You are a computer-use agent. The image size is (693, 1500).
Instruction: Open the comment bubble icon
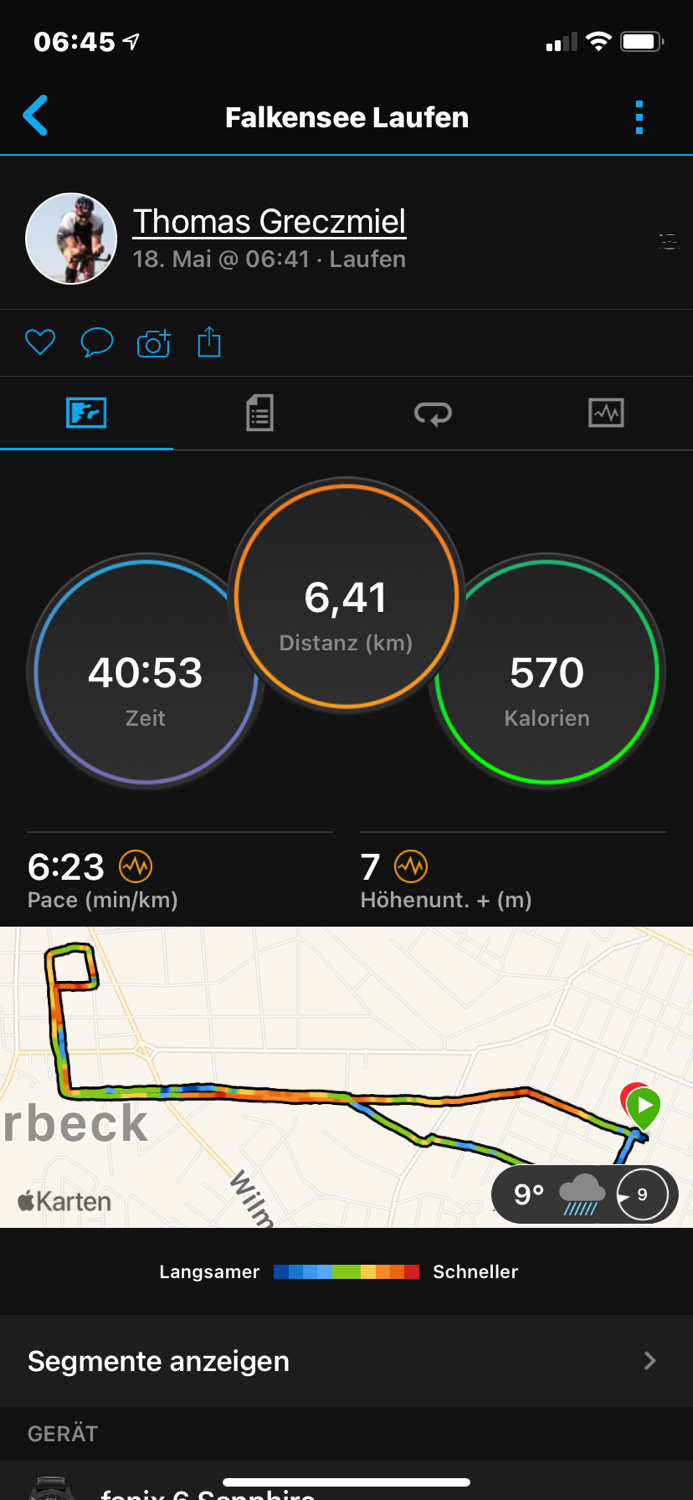96,343
